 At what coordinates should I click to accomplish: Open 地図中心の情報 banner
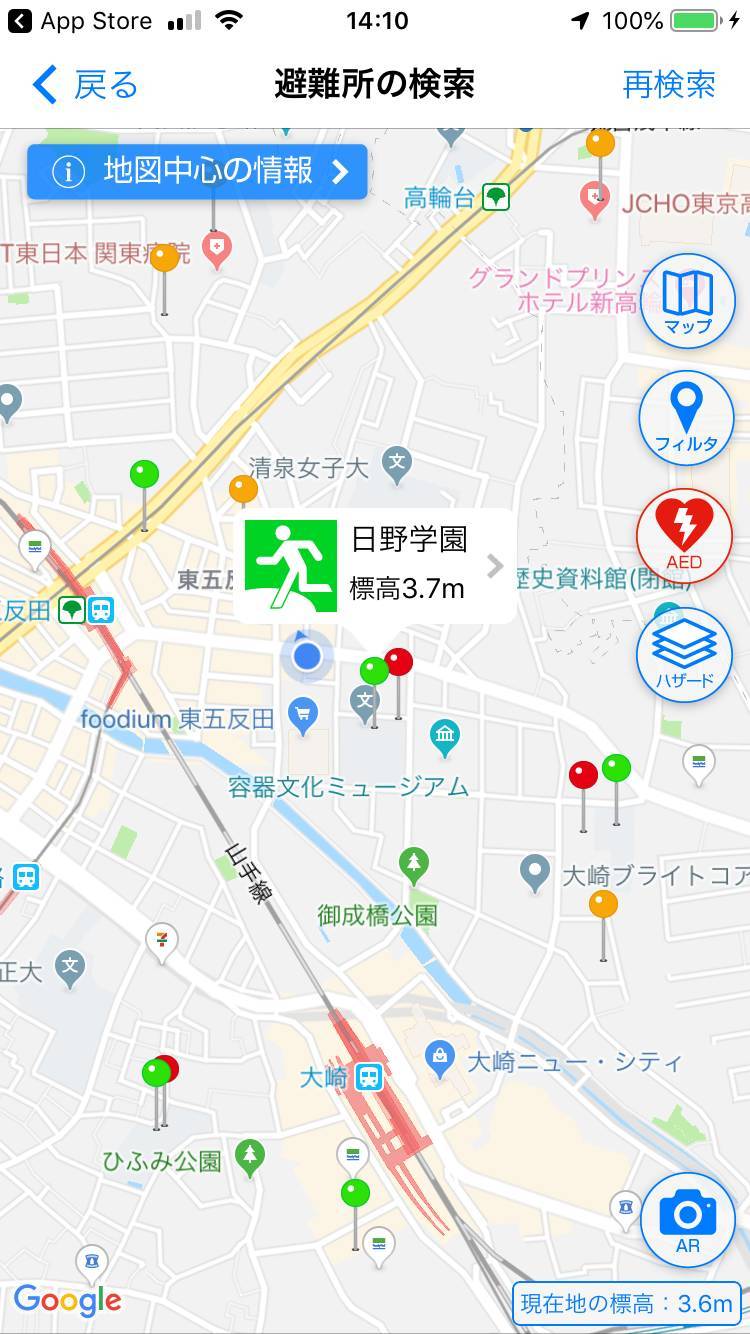coord(197,172)
